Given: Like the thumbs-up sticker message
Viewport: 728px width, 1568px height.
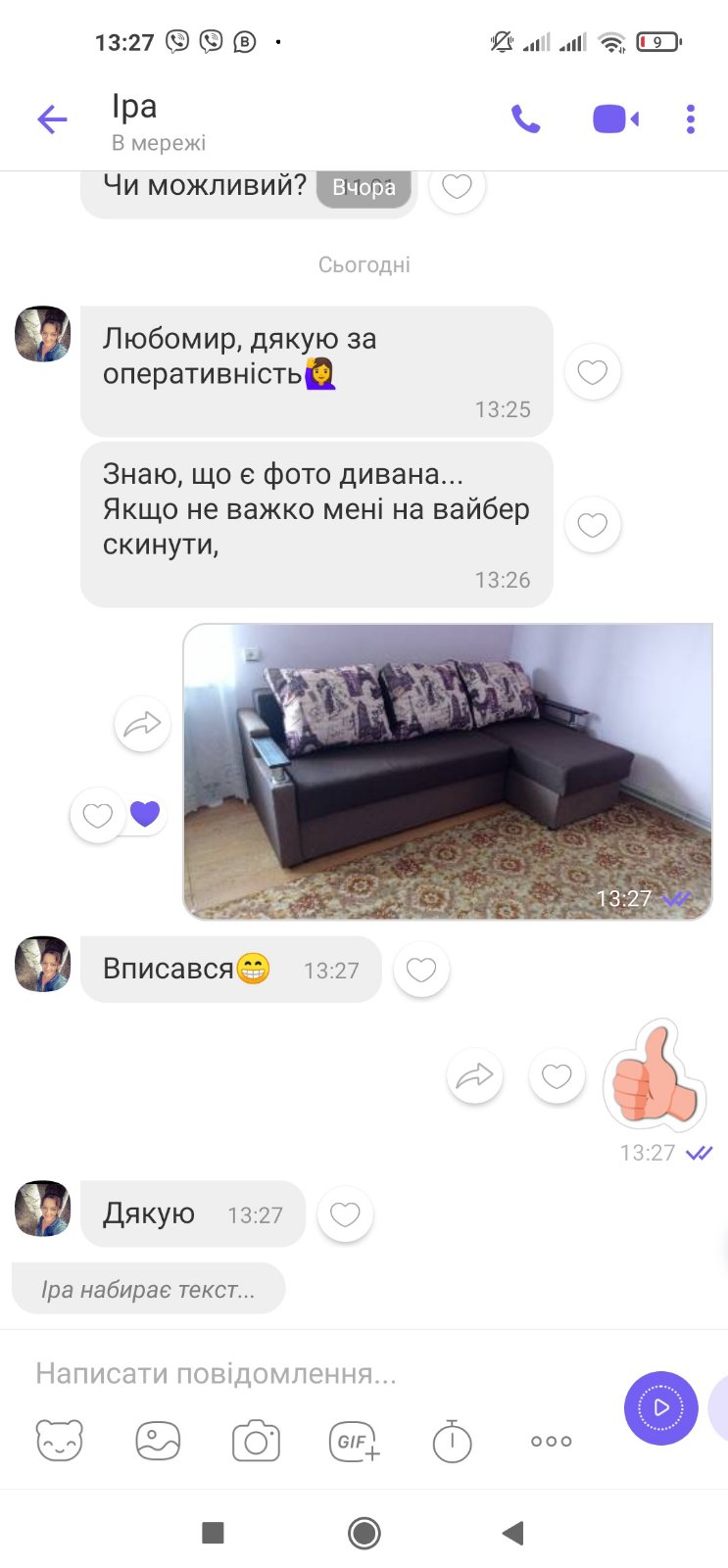Looking at the screenshot, I should (x=557, y=1076).
